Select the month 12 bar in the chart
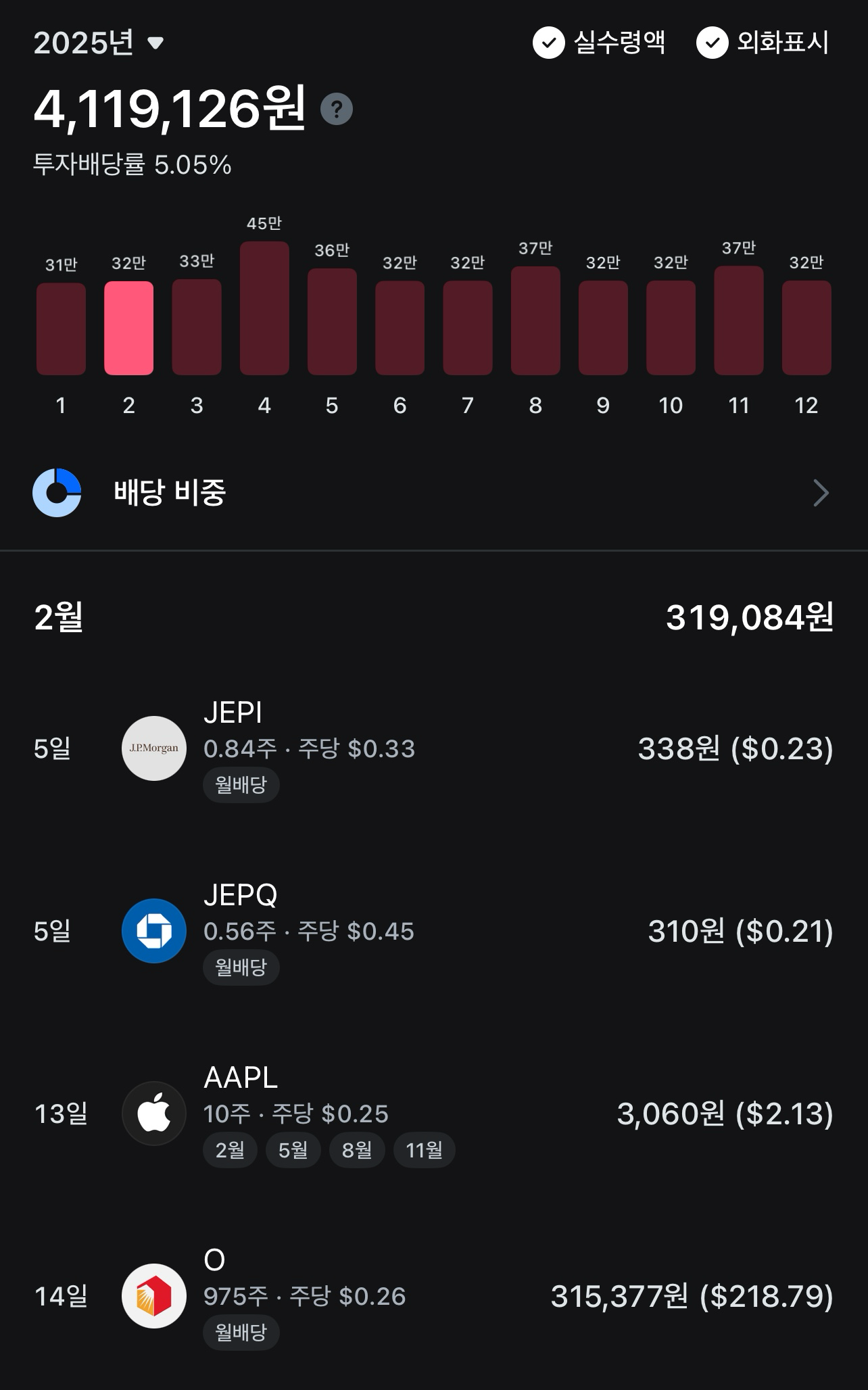The image size is (868, 1390). coord(806,328)
